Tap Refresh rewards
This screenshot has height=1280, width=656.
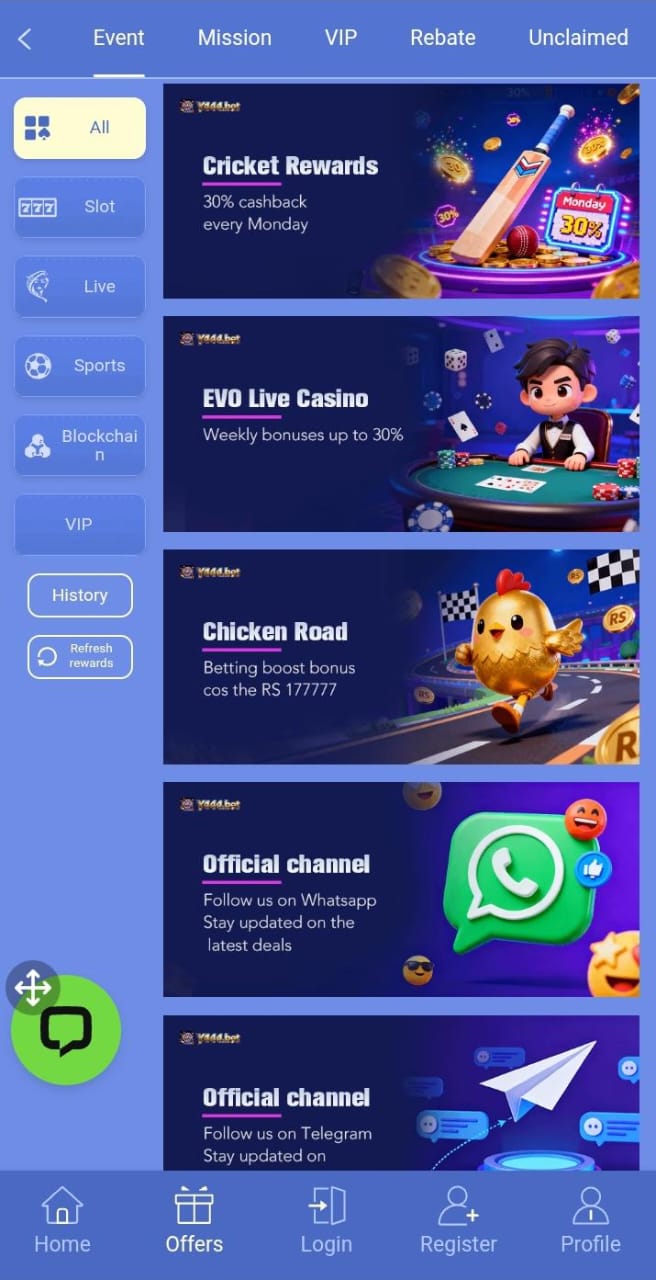pos(79,656)
